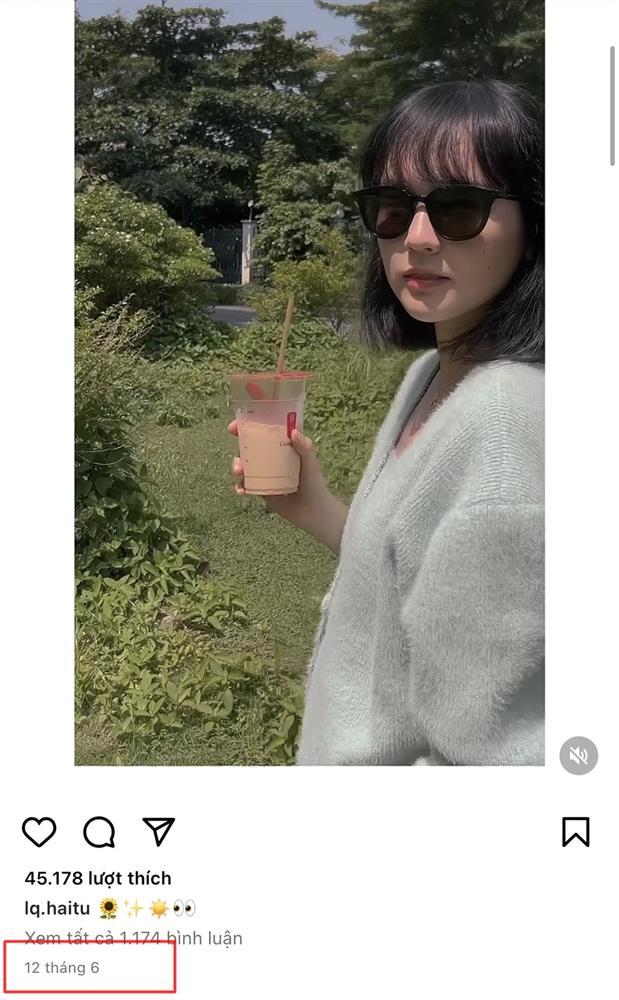
Task: Unmute the video with the speaker icon
Action: (x=578, y=756)
